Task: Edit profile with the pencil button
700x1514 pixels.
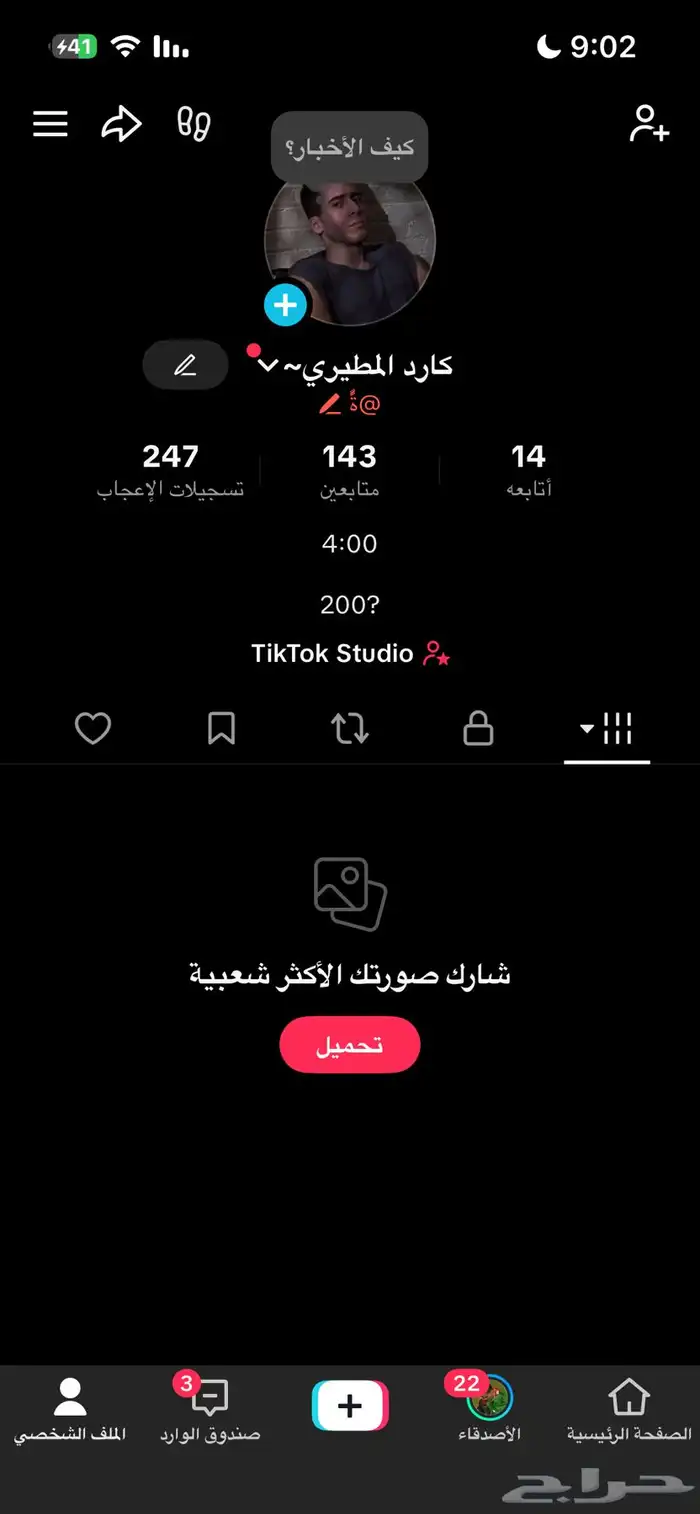Action: [185, 366]
